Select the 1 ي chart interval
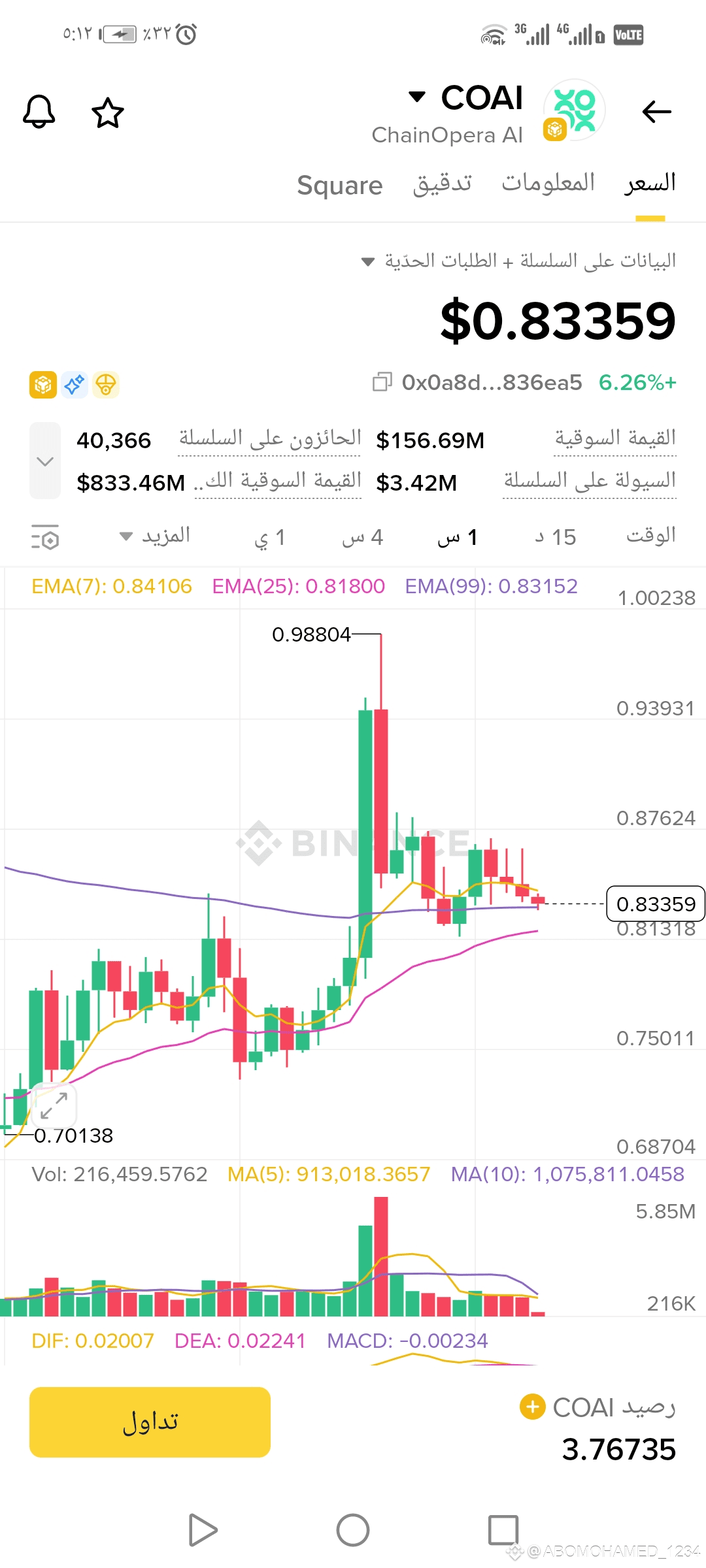 pyautogui.click(x=269, y=537)
